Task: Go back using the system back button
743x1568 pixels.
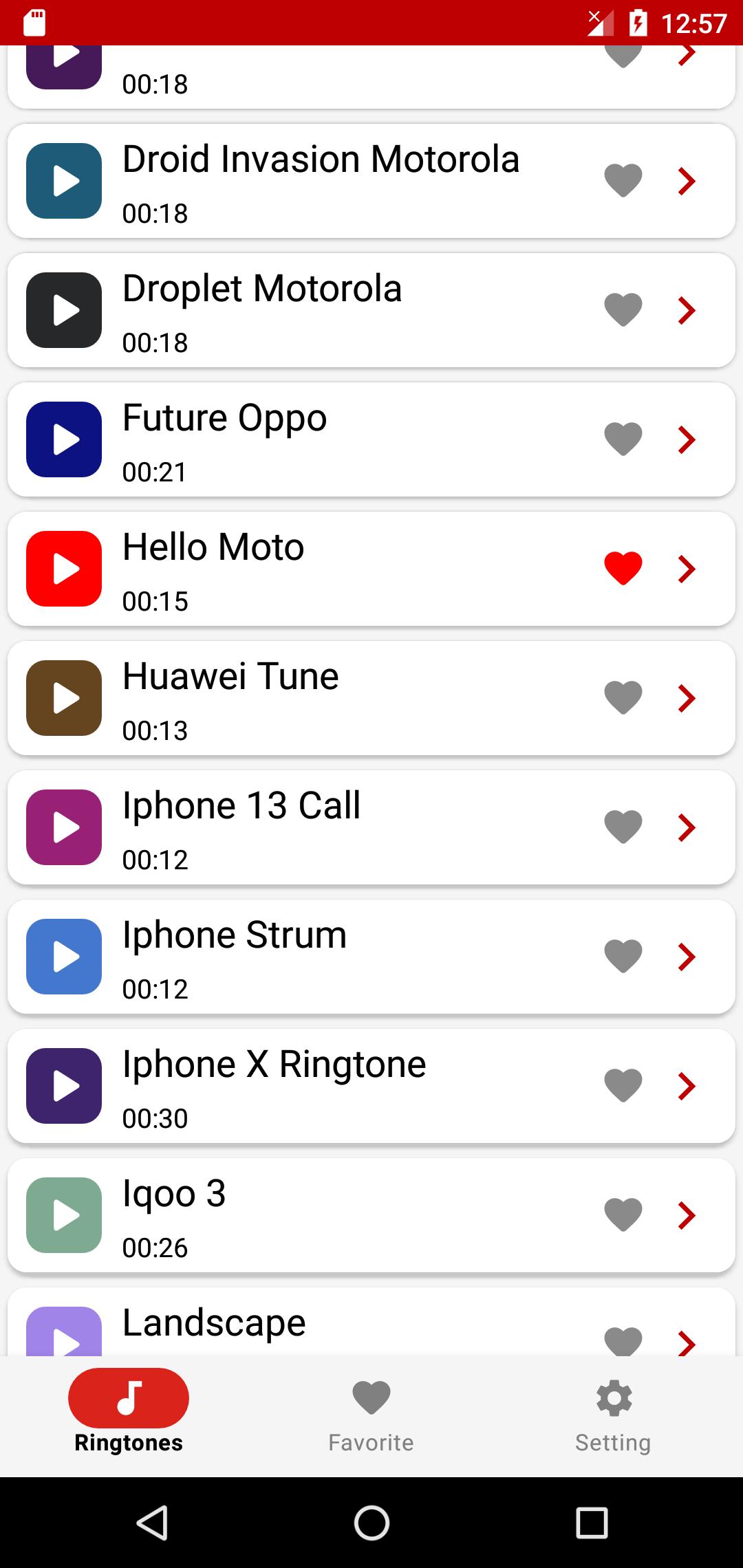Action: [152, 1523]
